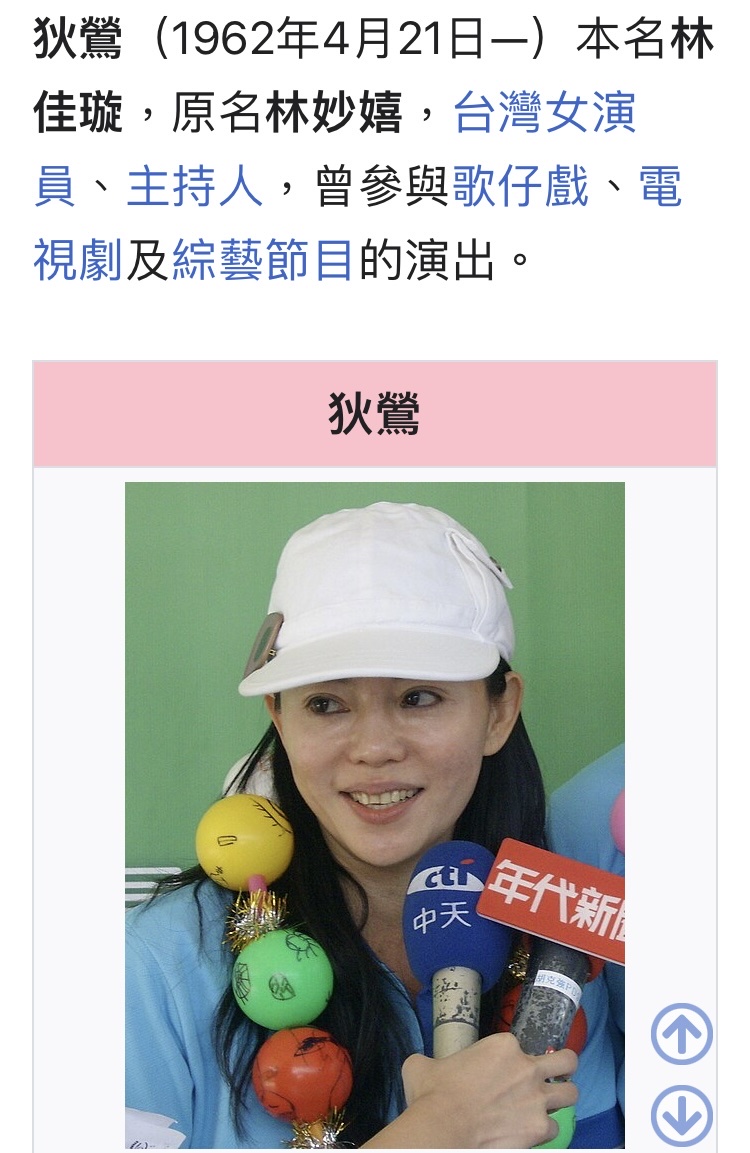Open the 主持人 link
The height and width of the screenshot is (1153, 750).
pyautogui.click(x=194, y=188)
